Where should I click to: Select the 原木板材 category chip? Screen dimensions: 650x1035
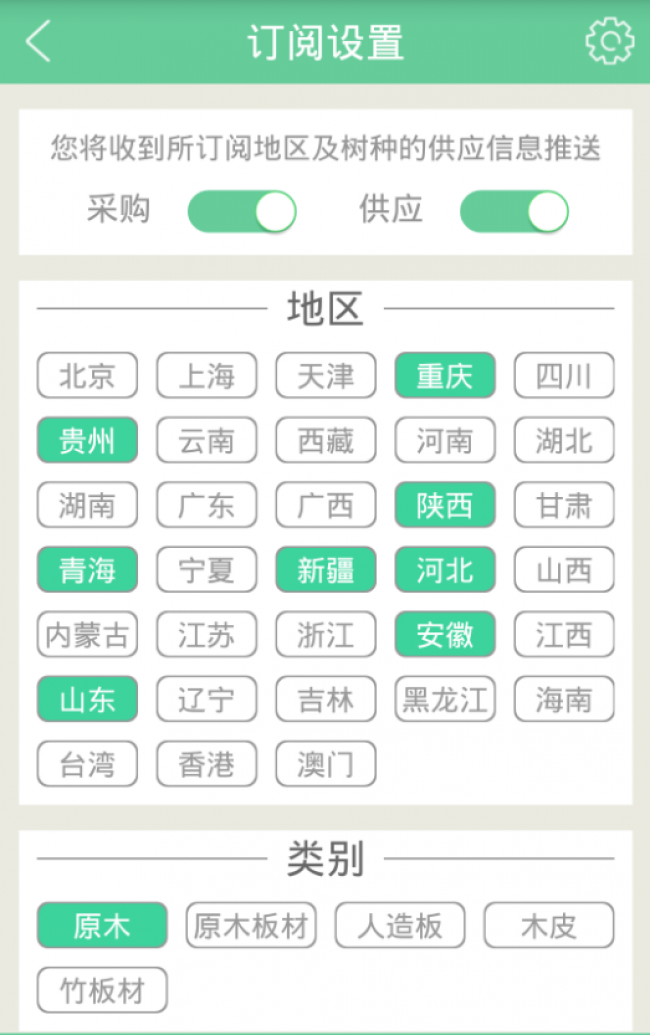pos(251,926)
